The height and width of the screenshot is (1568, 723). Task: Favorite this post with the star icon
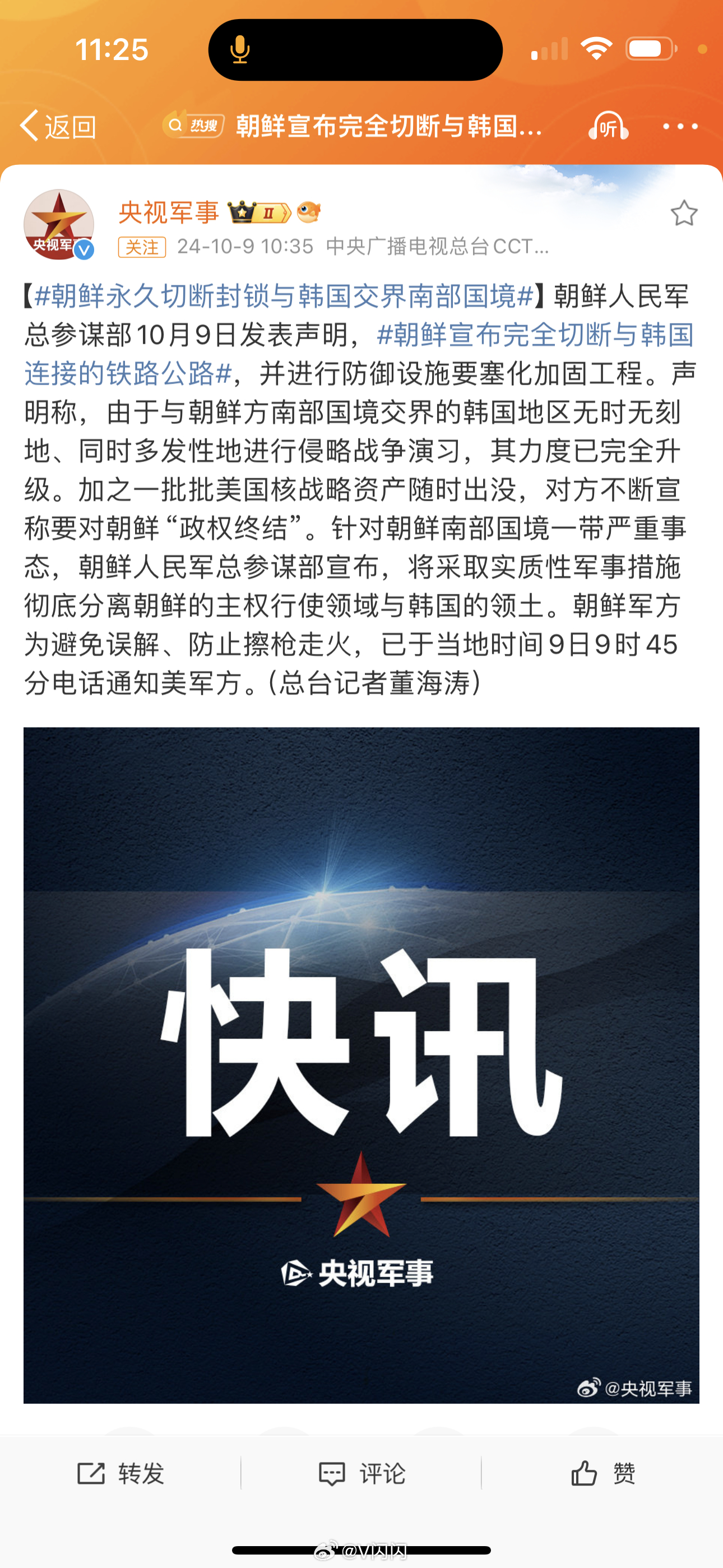point(683,213)
